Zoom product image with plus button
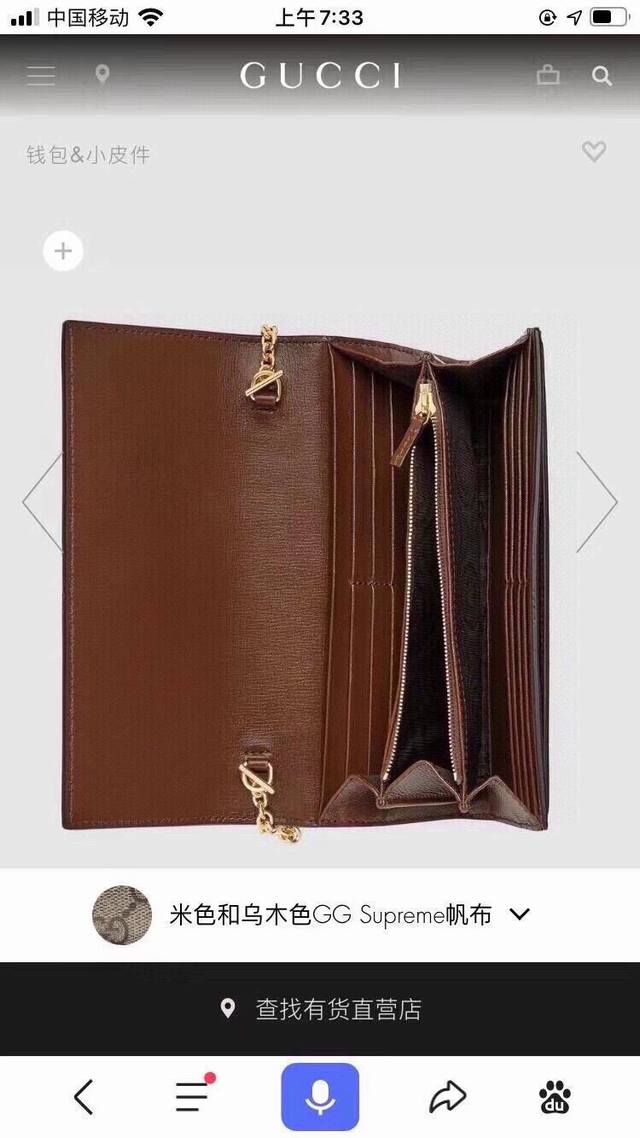 tap(63, 250)
